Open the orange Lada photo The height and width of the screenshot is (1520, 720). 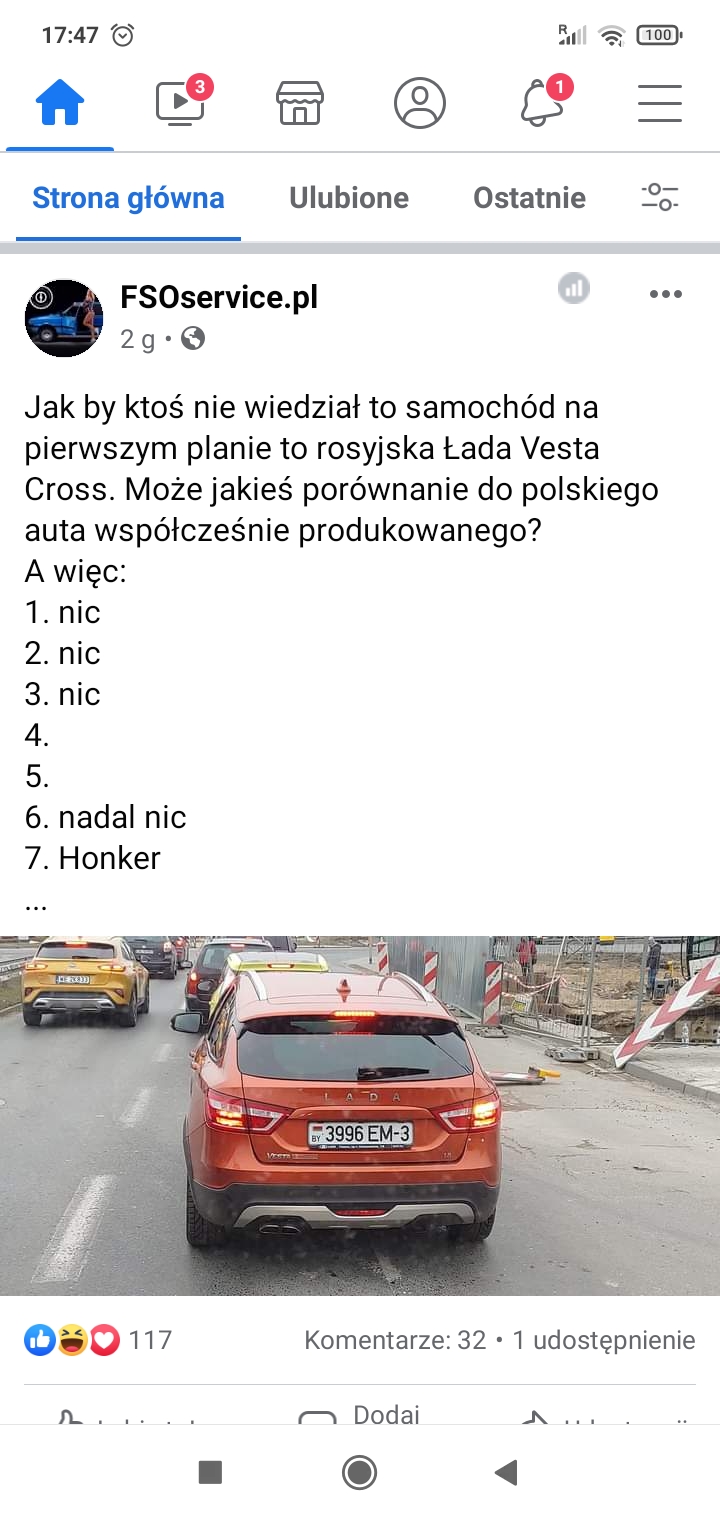360,1115
